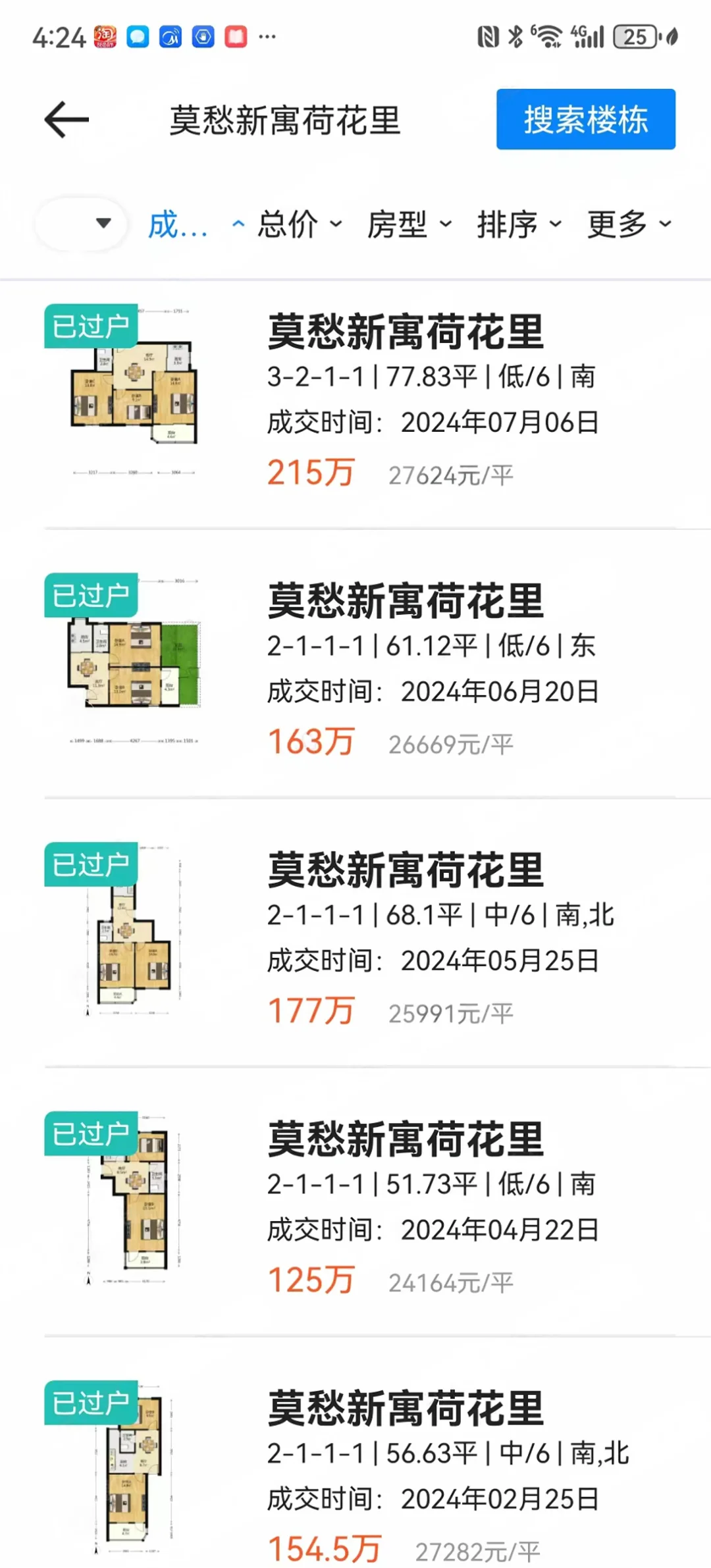The image size is (711, 1568).
Task: Go back using the arrow icon
Action: coord(66,120)
